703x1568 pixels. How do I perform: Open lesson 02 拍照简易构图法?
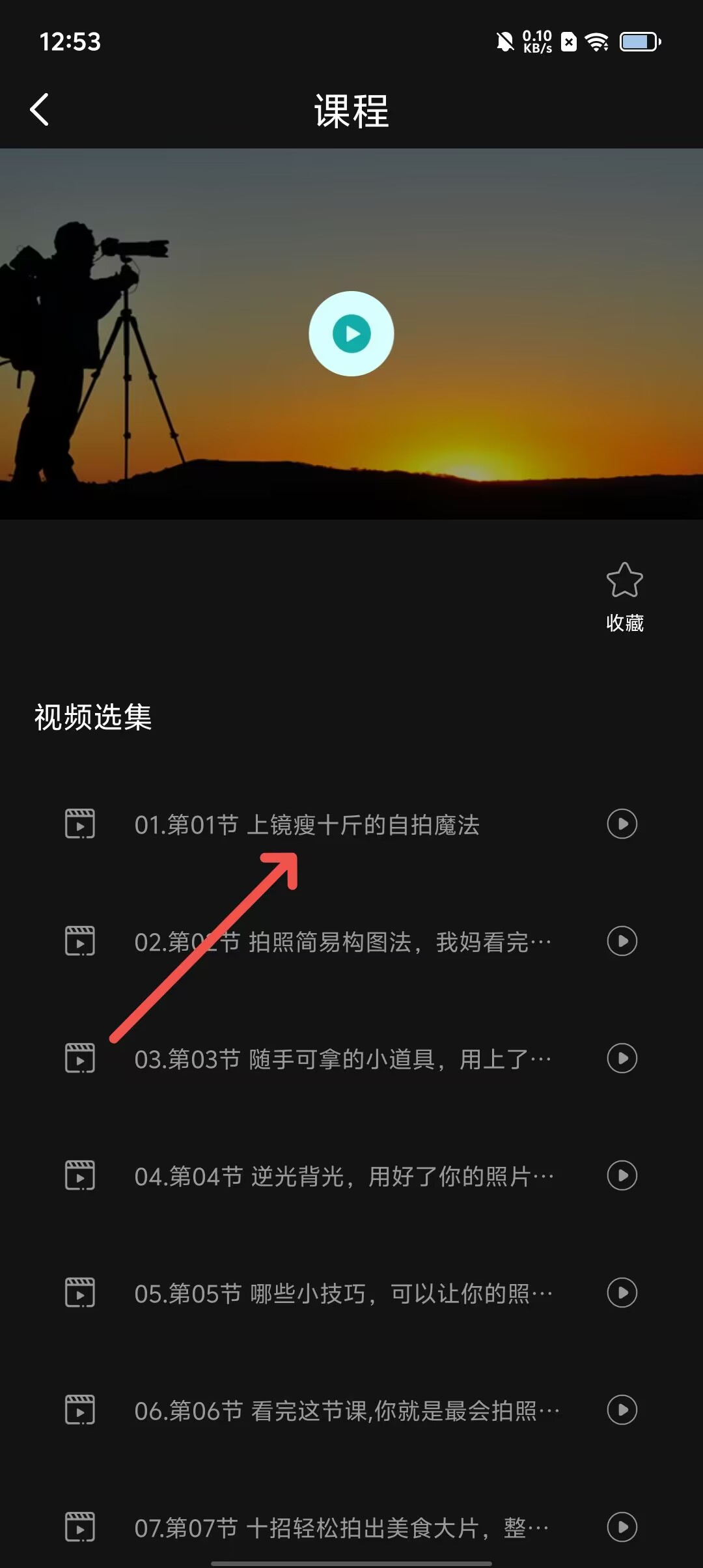point(342,942)
